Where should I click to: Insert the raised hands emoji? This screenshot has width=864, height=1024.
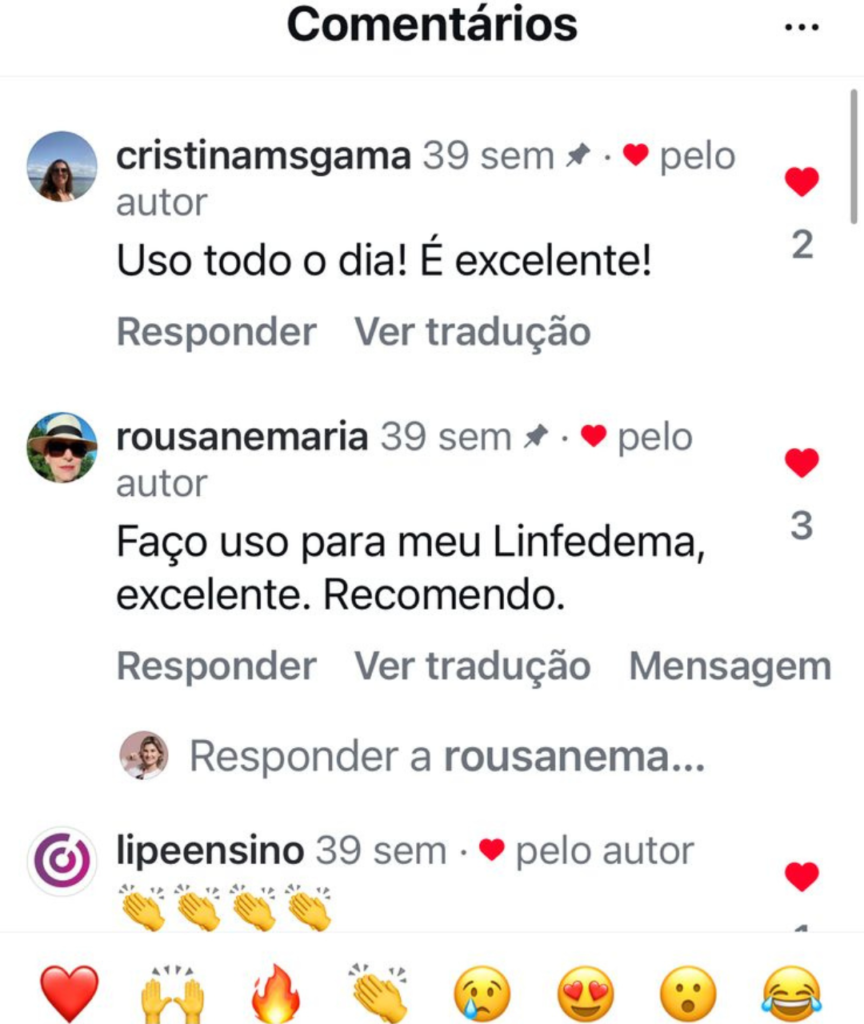tap(173, 993)
